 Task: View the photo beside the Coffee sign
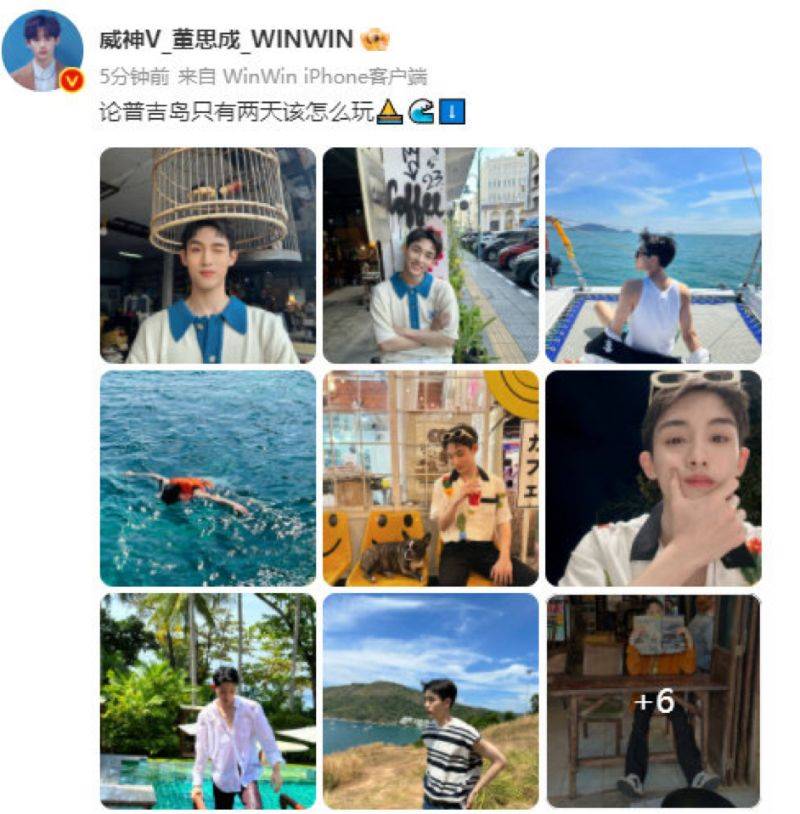[x=430, y=255]
